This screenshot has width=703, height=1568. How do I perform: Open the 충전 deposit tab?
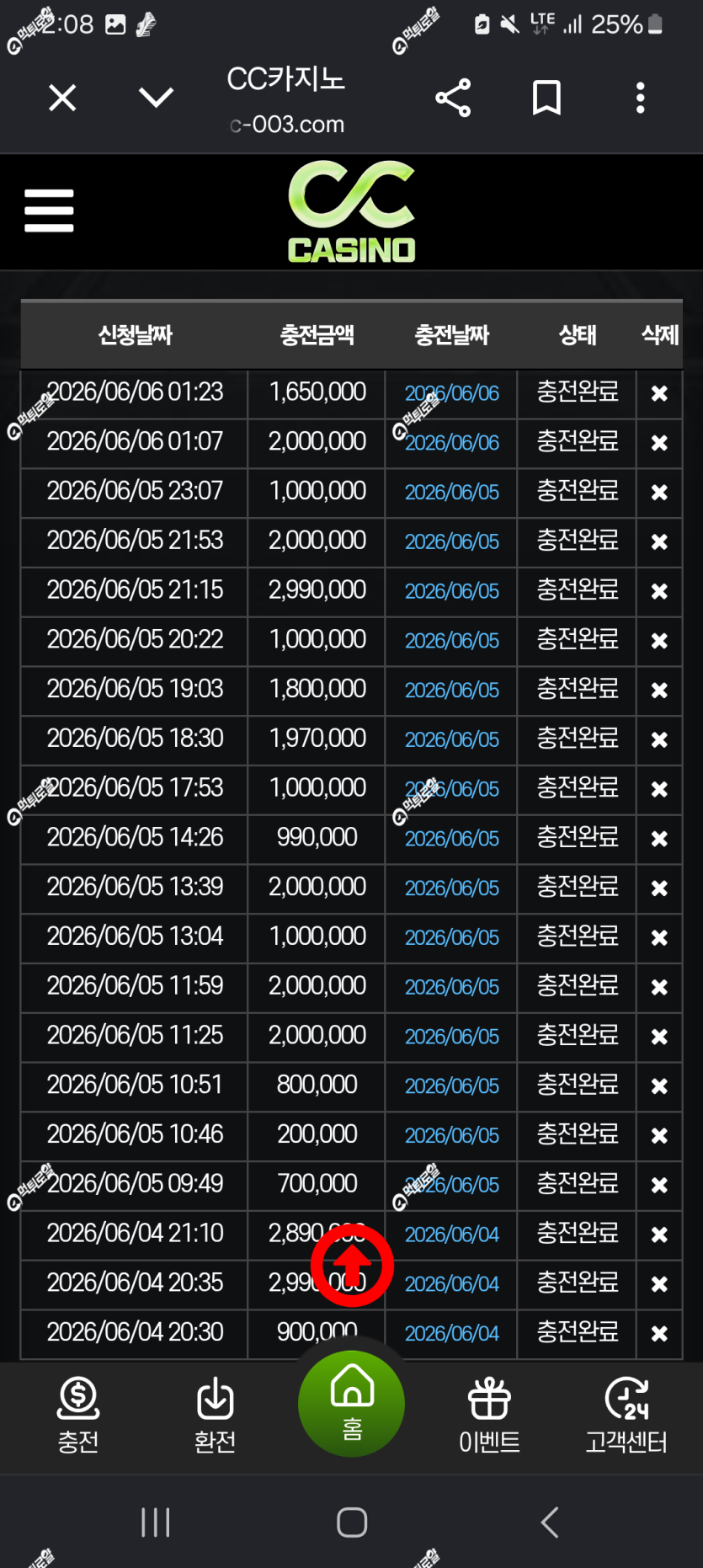pyautogui.click(x=78, y=1415)
